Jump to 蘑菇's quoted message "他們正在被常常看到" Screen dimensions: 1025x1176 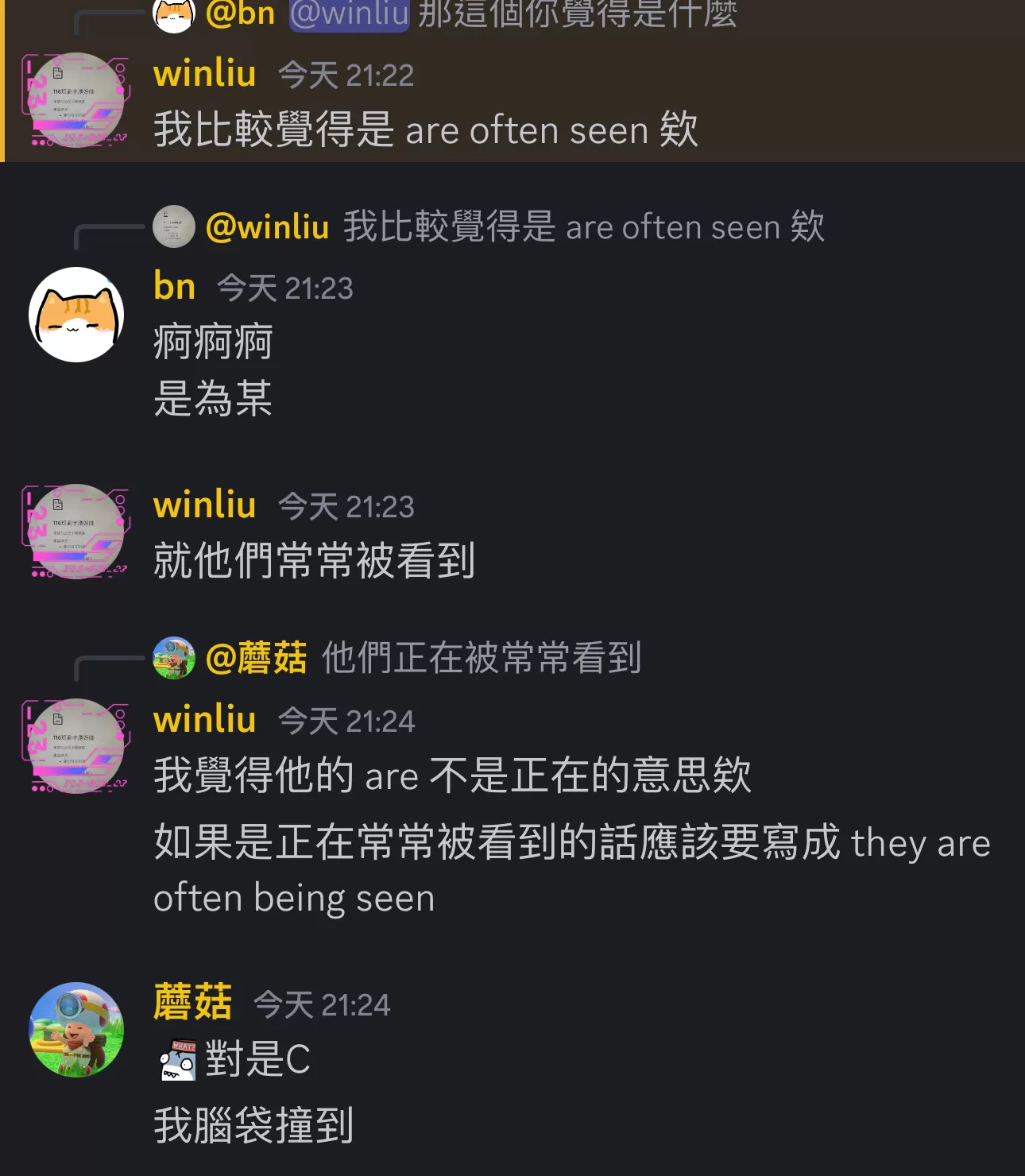coord(481,658)
